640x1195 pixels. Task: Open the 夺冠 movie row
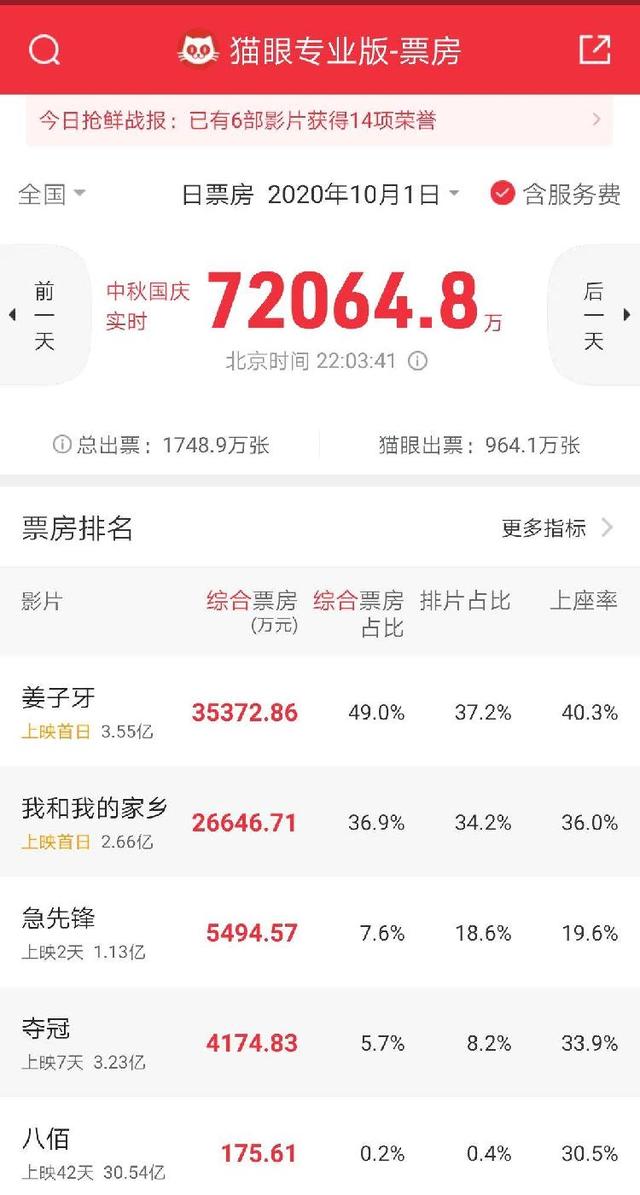click(x=320, y=1043)
